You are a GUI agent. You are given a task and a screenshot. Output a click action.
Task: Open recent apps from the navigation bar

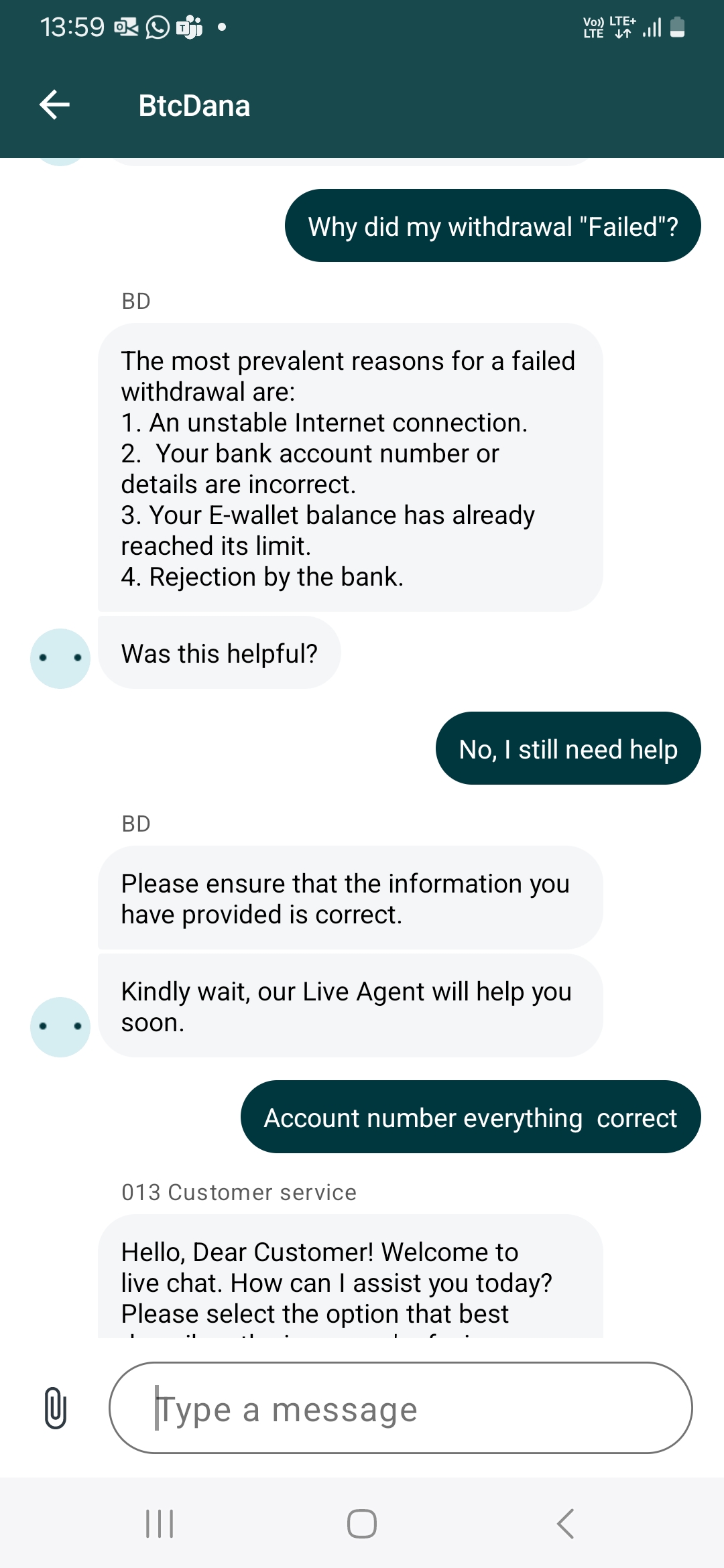[160, 1524]
